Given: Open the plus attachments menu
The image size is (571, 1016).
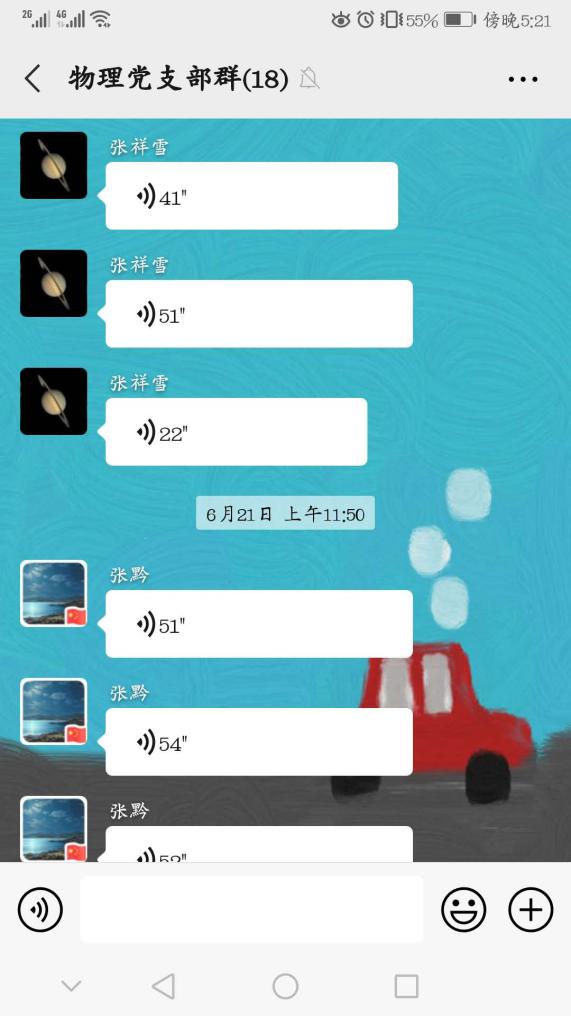Looking at the screenshot, I should click(x=531, y=909).
